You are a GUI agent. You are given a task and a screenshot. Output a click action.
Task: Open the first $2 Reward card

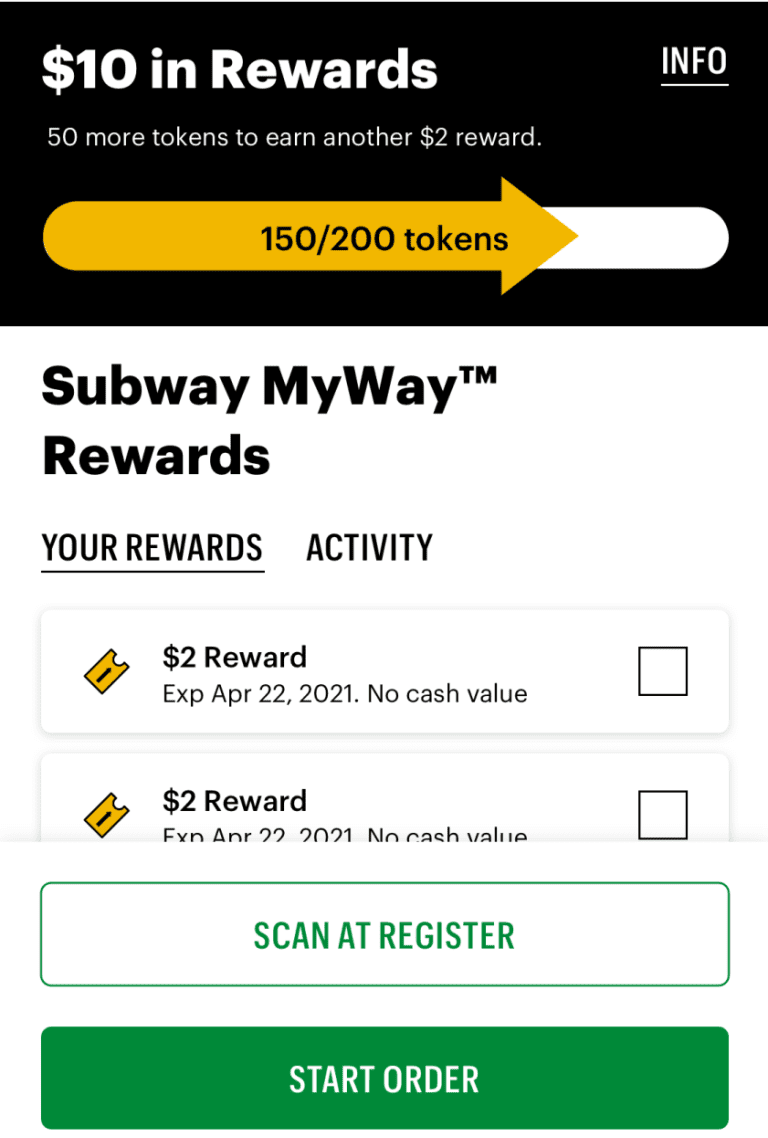click(384, 671)
